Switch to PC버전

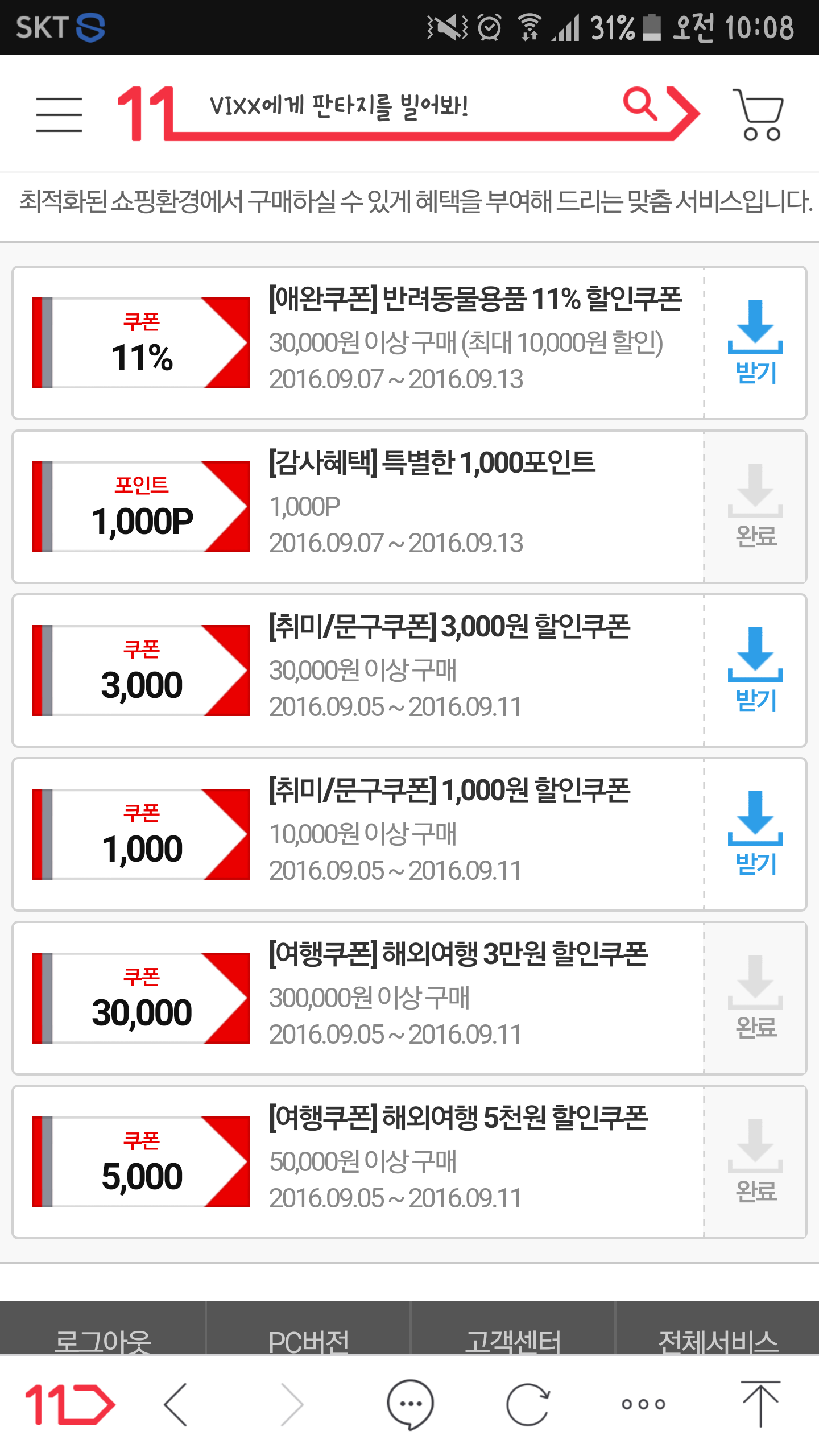308,1340
